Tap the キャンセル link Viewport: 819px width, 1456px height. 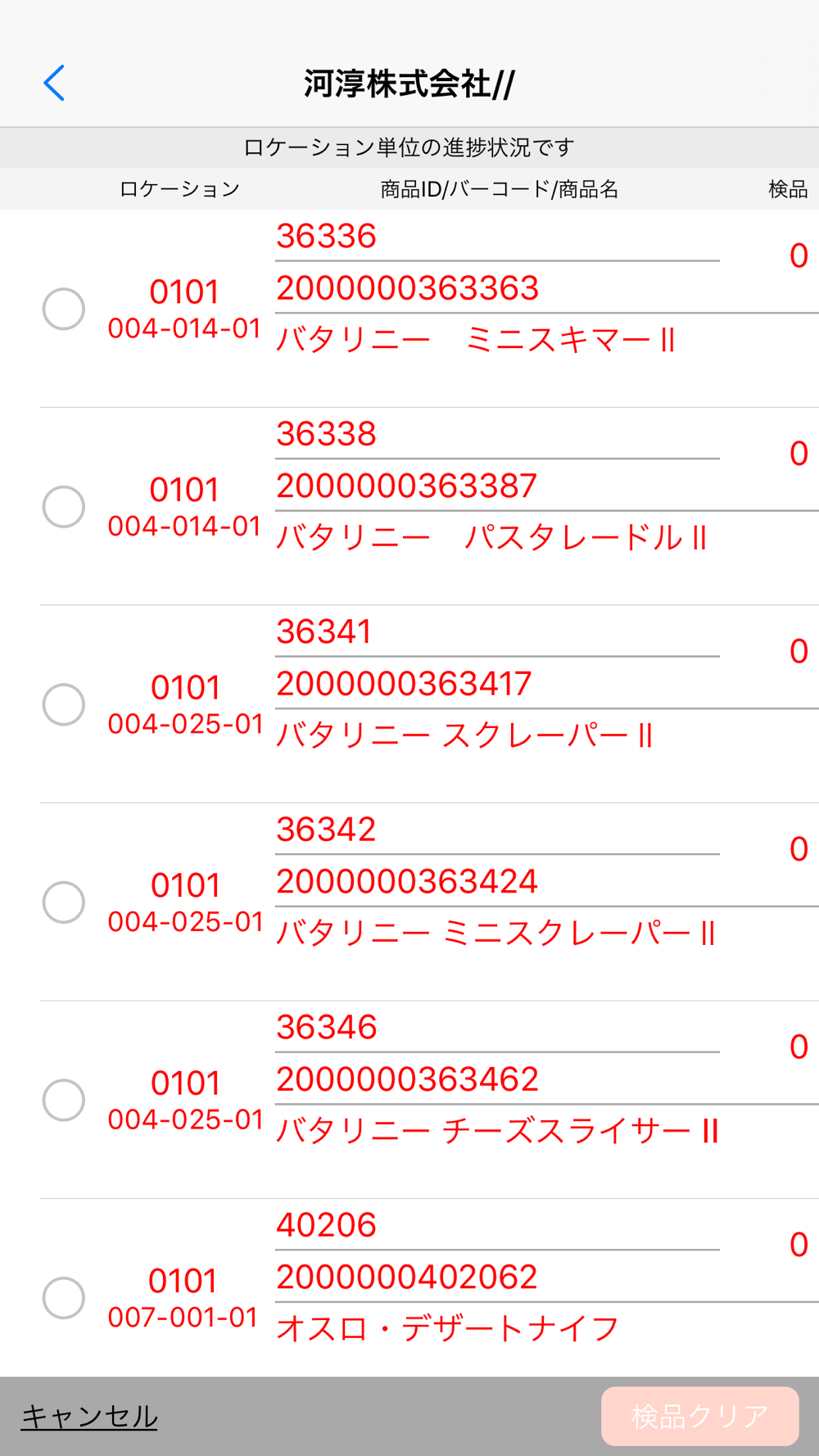tap(89, 1416)
